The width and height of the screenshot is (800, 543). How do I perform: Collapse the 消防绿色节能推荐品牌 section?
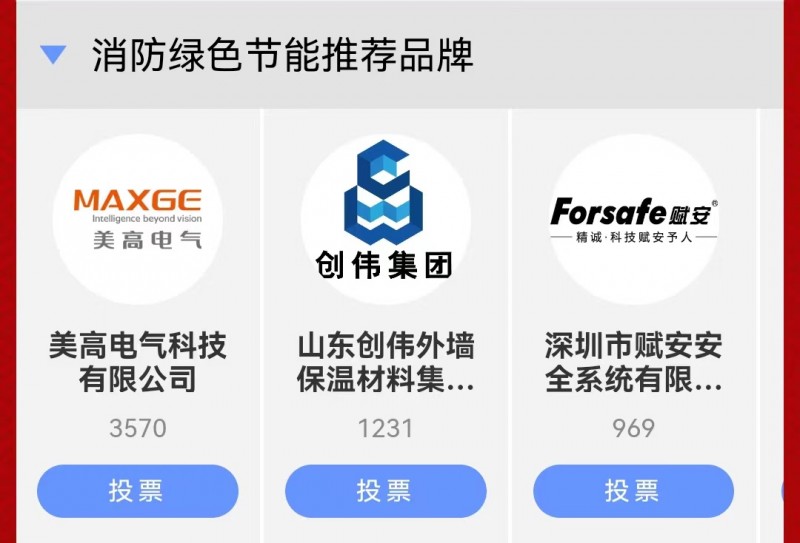(53, 55)
